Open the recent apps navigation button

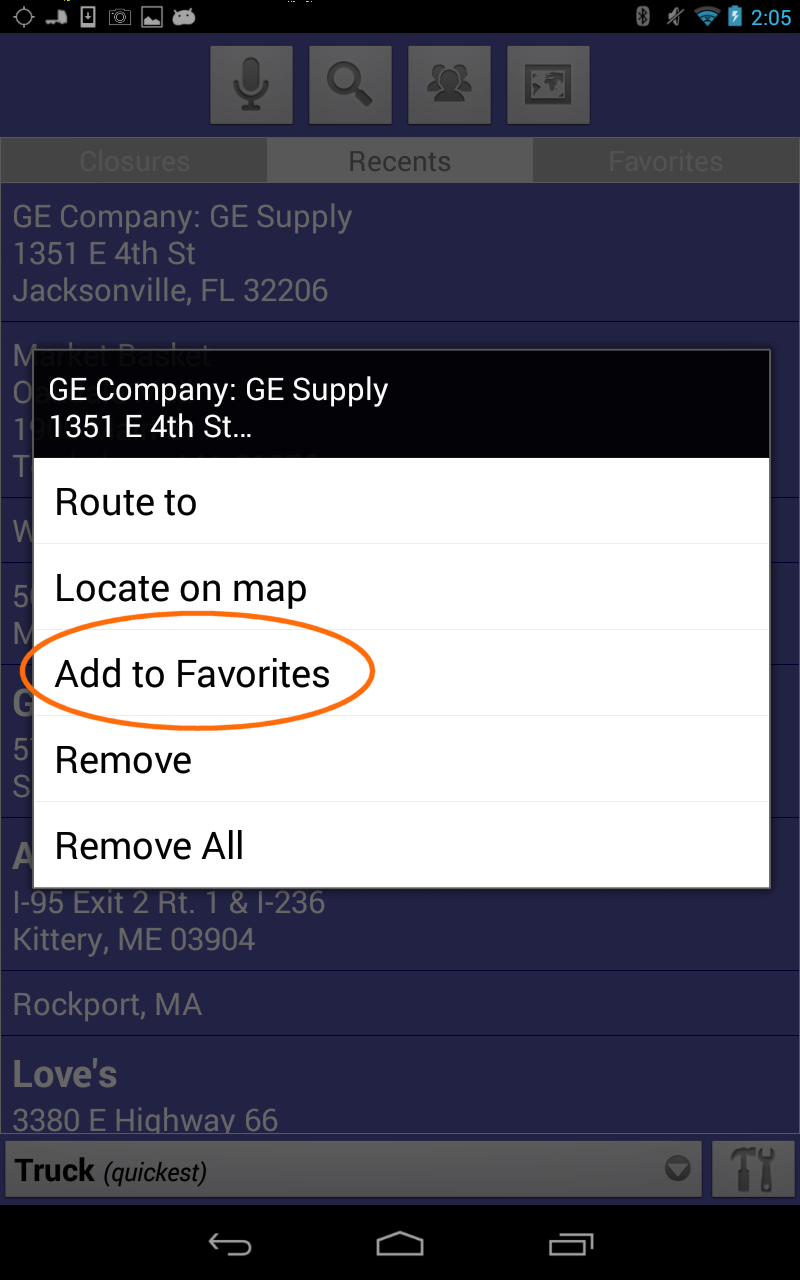click(x=570, y=1245)
